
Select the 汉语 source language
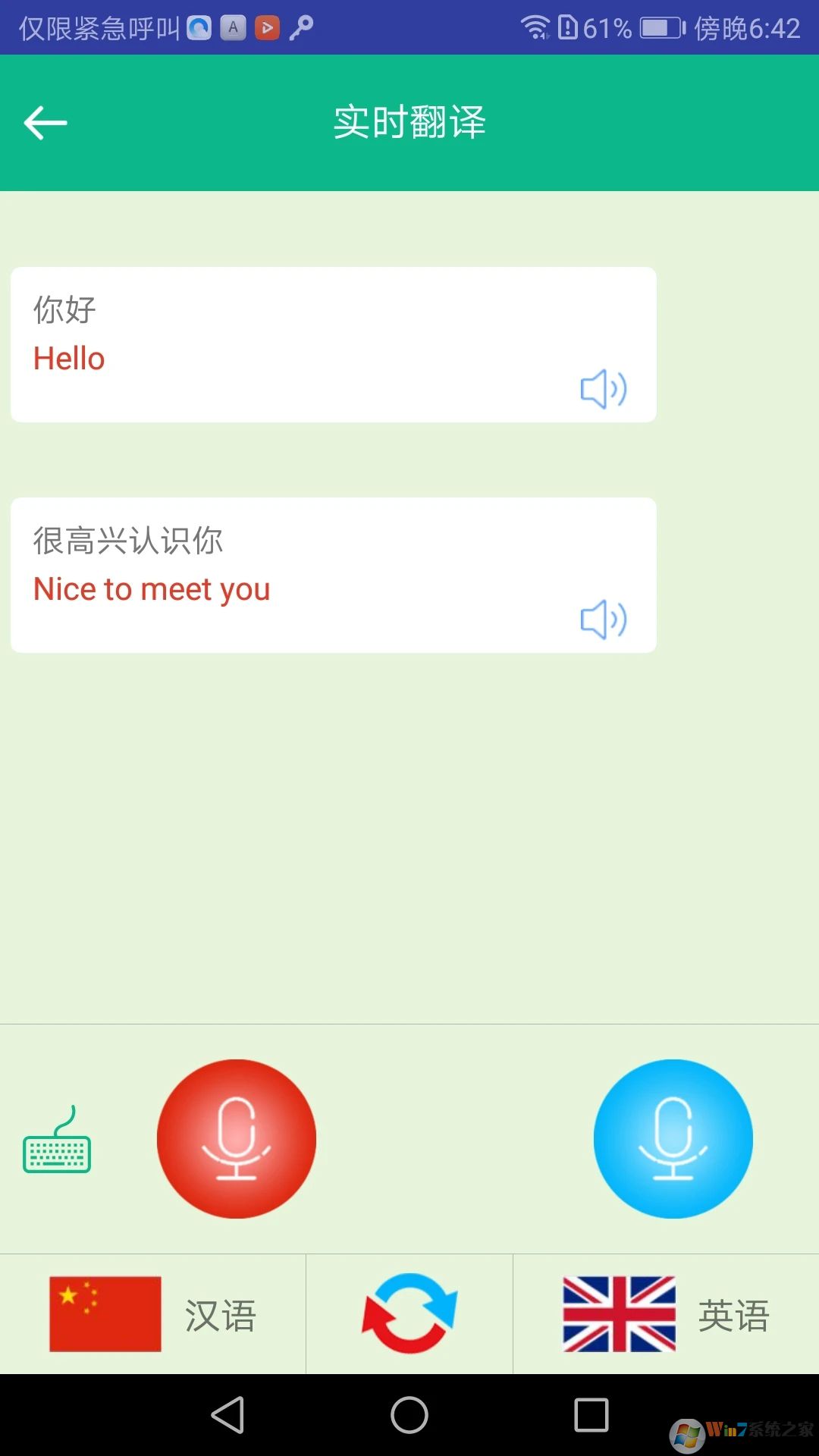[153, 1314]
